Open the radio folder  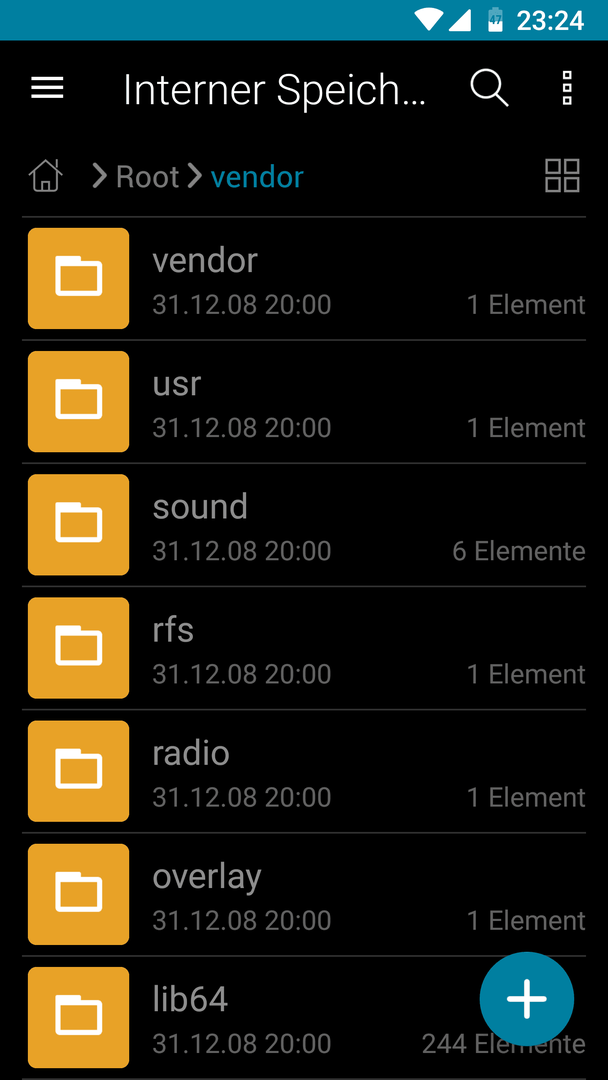click(304, 772)
